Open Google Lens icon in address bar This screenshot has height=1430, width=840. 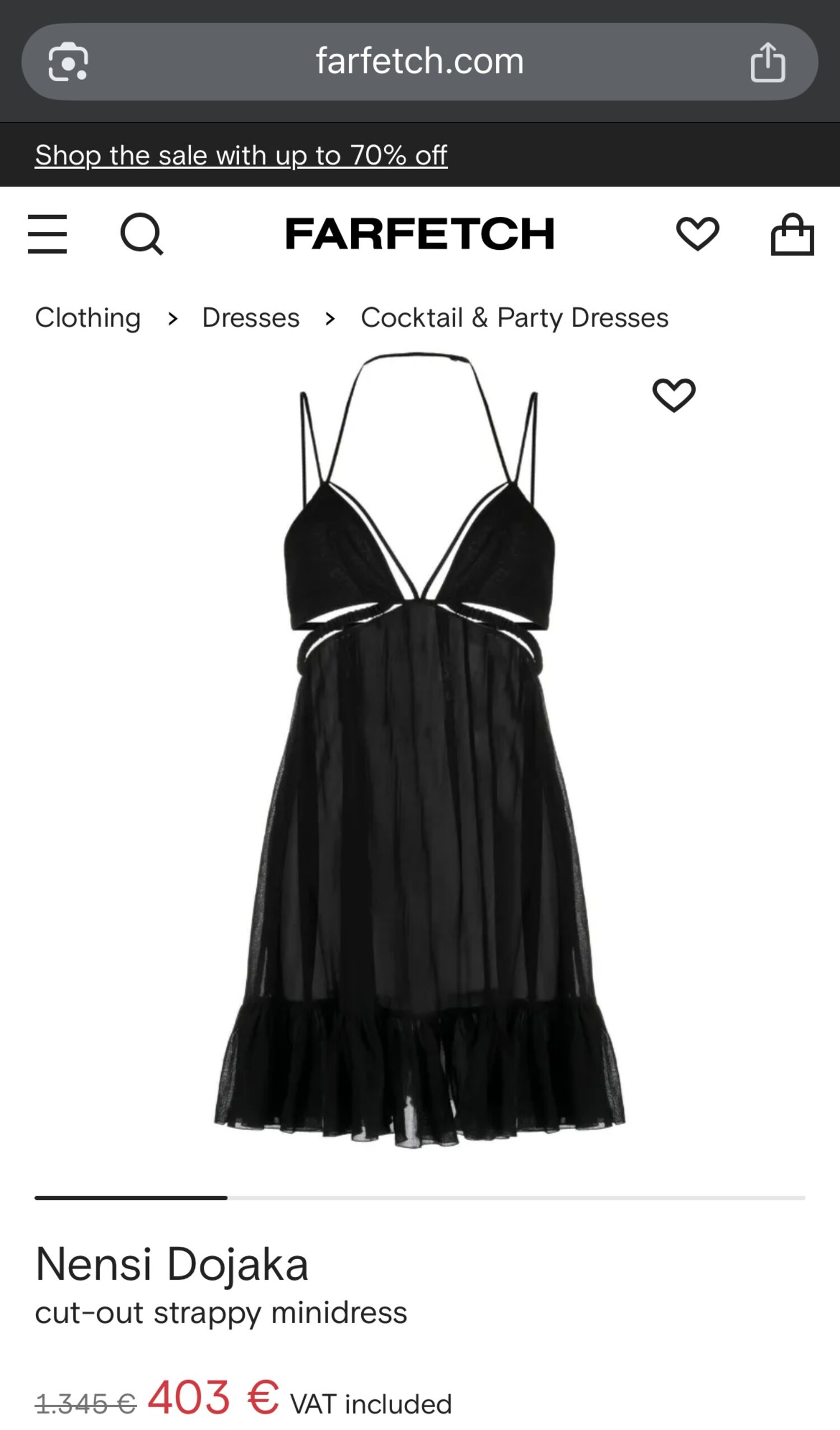click(68, 62)
